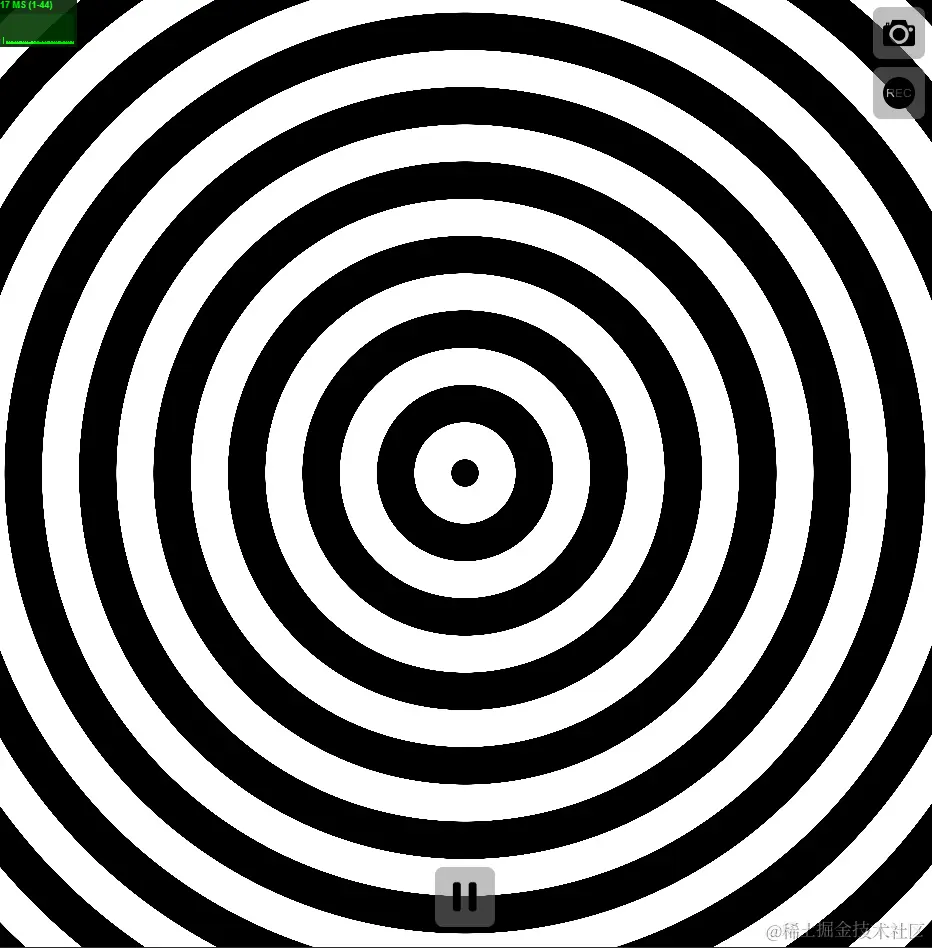Take a screenshot with the camera icon
The image size is (932, 948).
pyautogui.click(x=898, y=33)
